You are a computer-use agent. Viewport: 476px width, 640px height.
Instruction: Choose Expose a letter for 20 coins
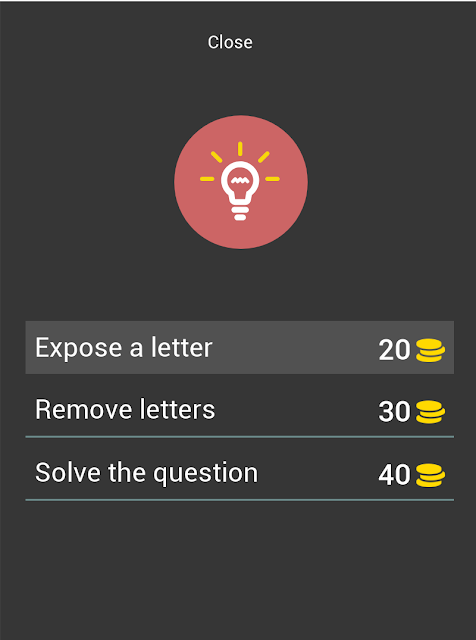point(240,347)
